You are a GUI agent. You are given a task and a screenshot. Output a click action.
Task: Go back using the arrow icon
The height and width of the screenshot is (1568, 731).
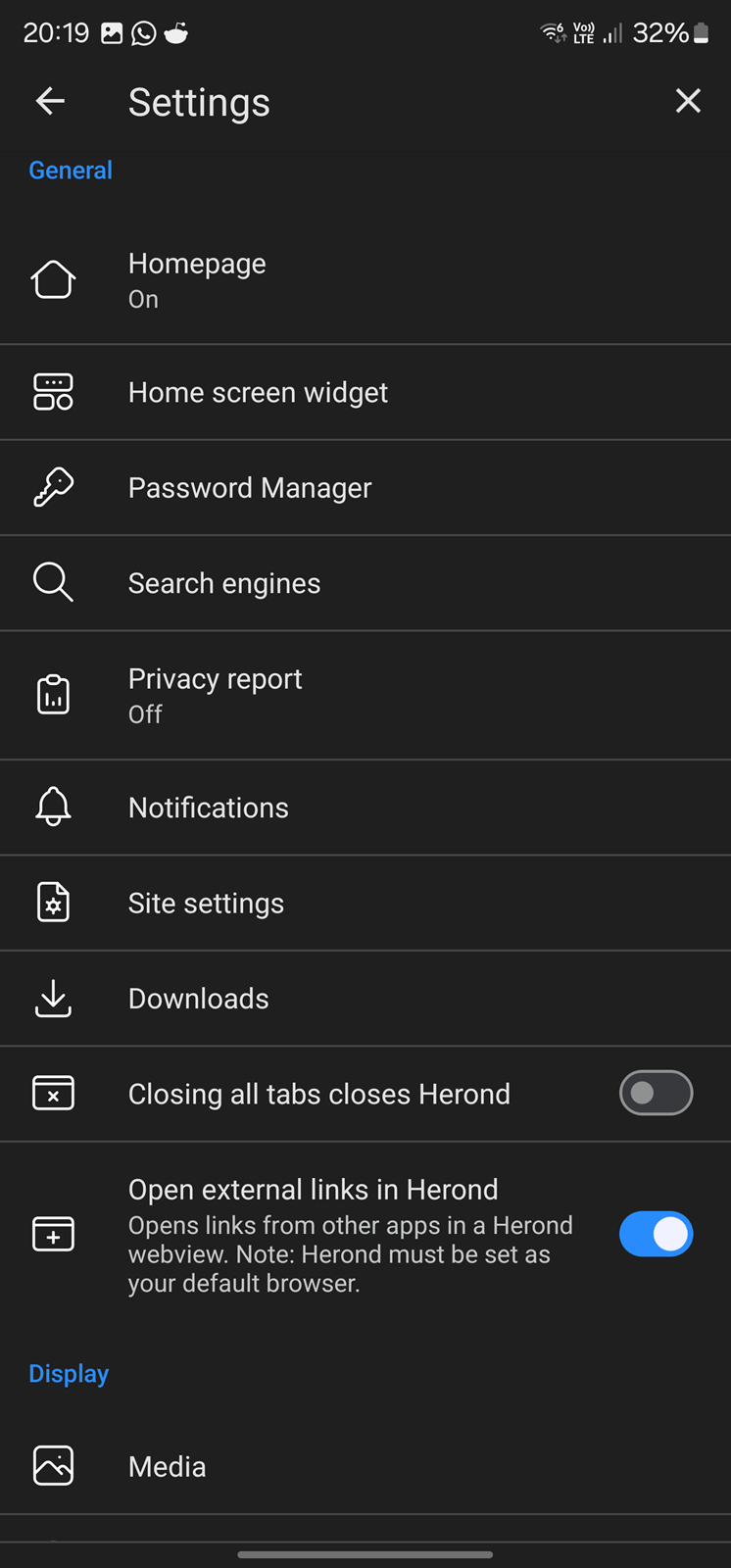pos(50,101)
